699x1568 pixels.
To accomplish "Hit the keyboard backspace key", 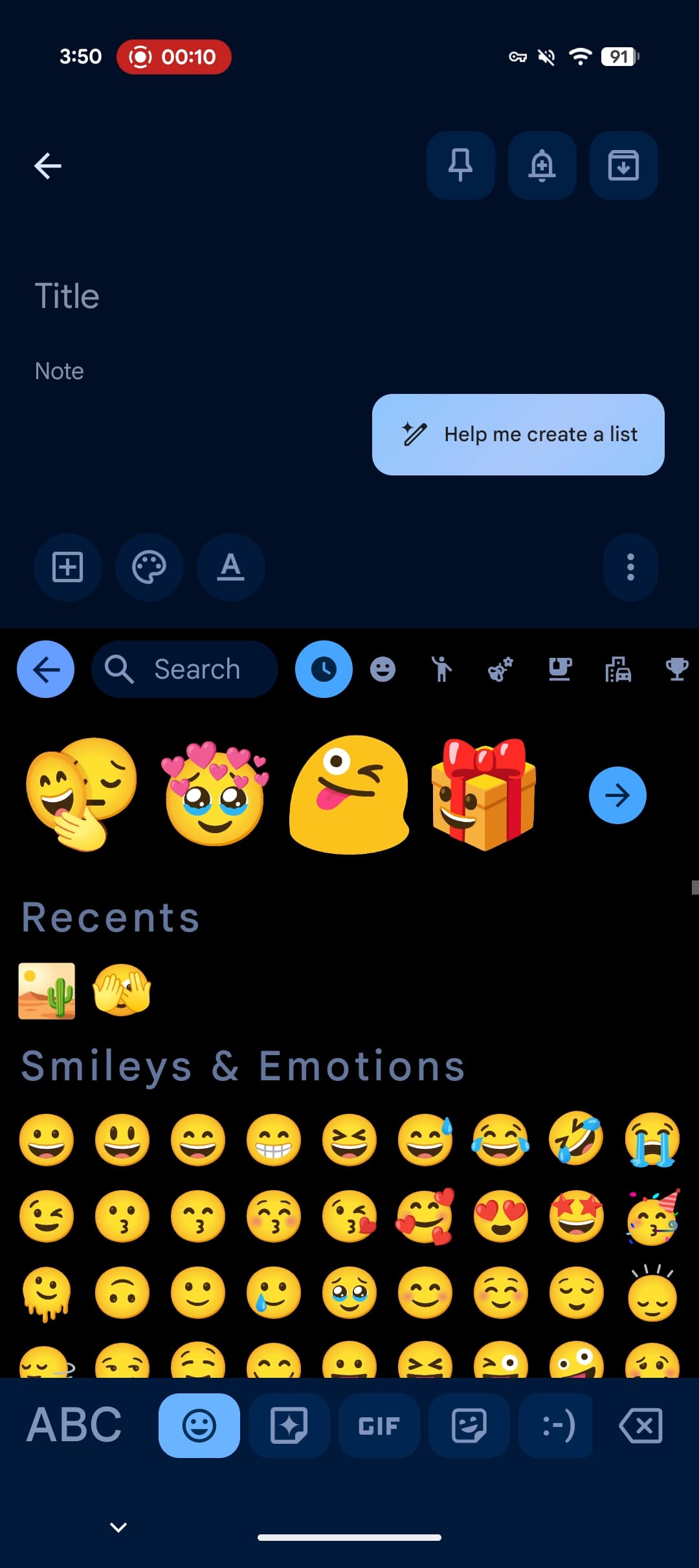I will (x=641, y=1425).
